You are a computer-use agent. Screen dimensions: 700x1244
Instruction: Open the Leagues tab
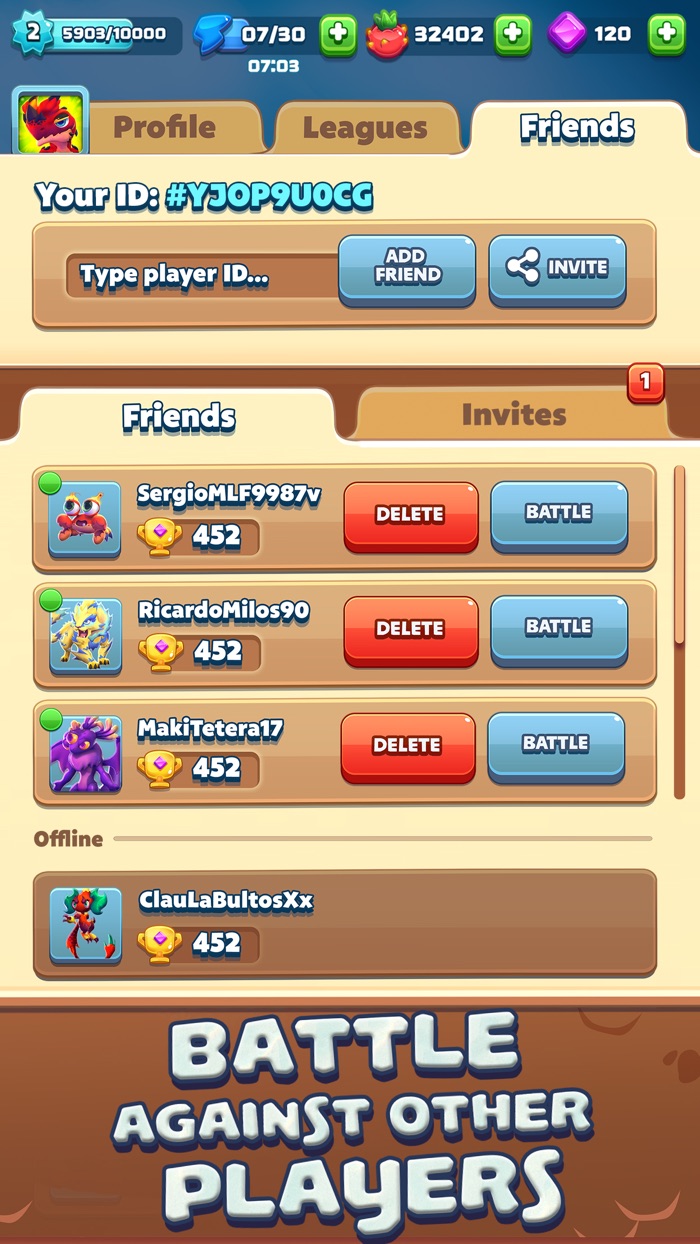[365, 128]
